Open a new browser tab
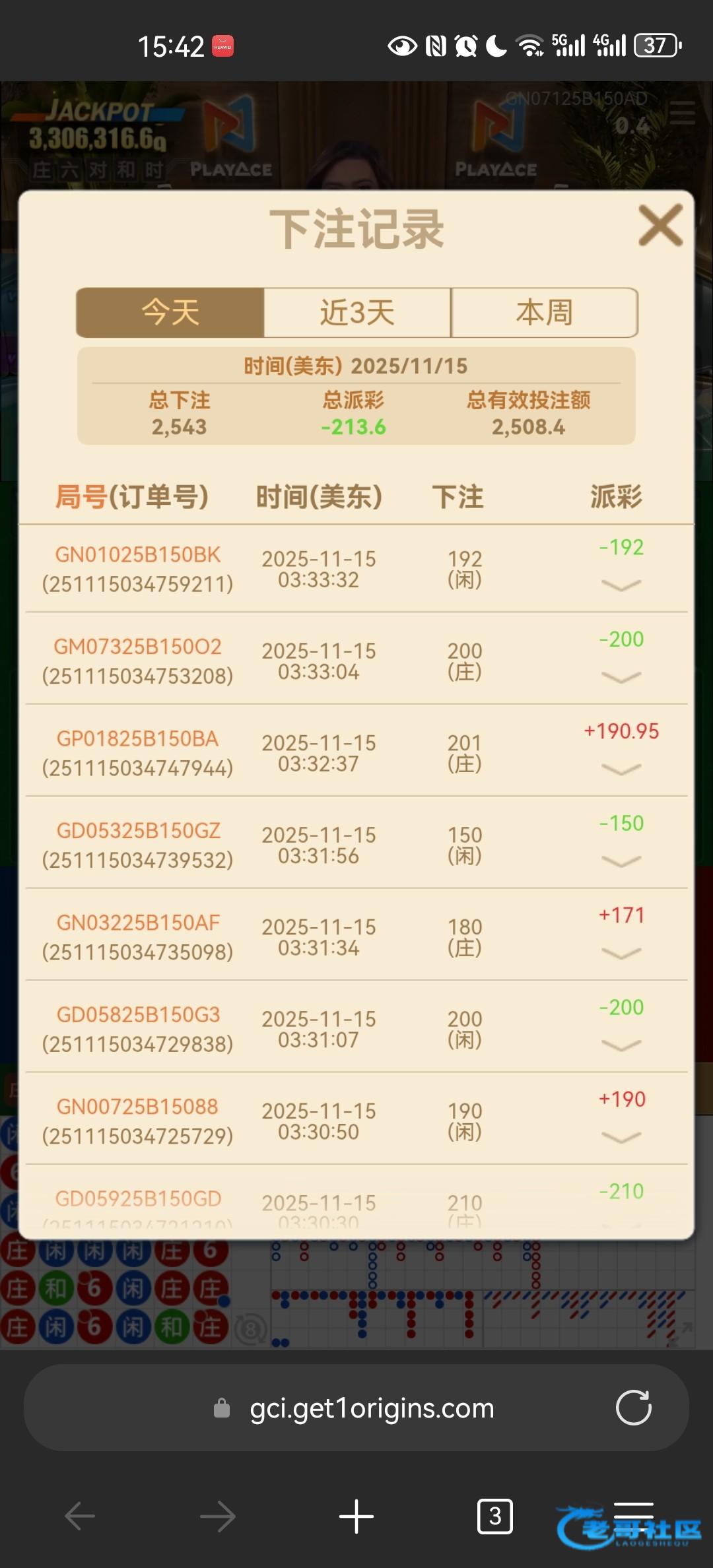The image size is (713, 1568). [356, 1516]
